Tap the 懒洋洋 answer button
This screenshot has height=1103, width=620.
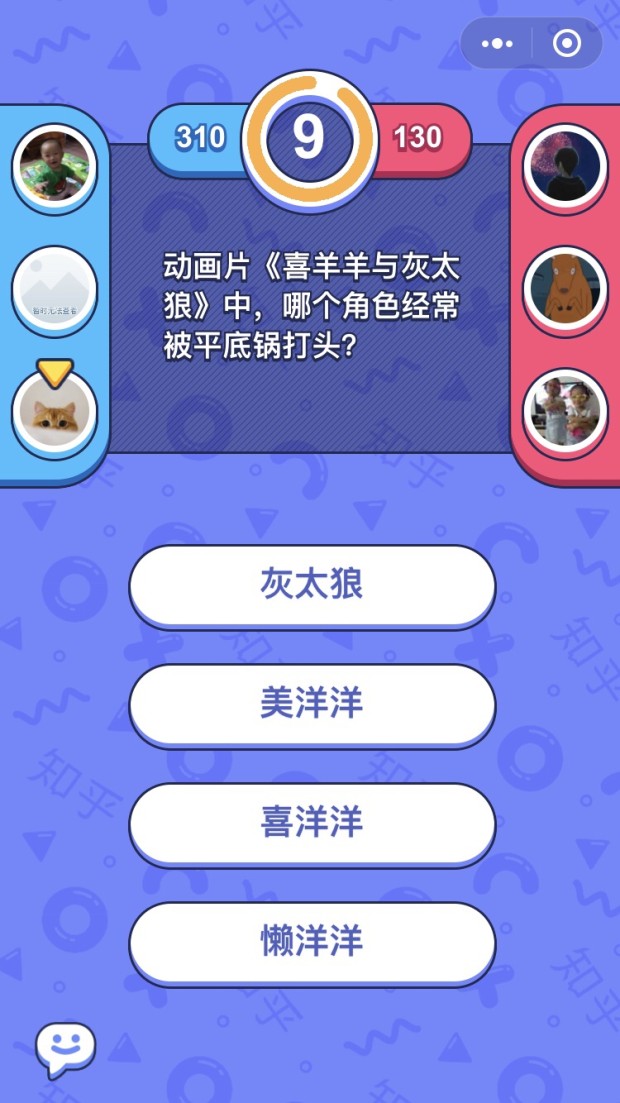click(x=312, y=942)
